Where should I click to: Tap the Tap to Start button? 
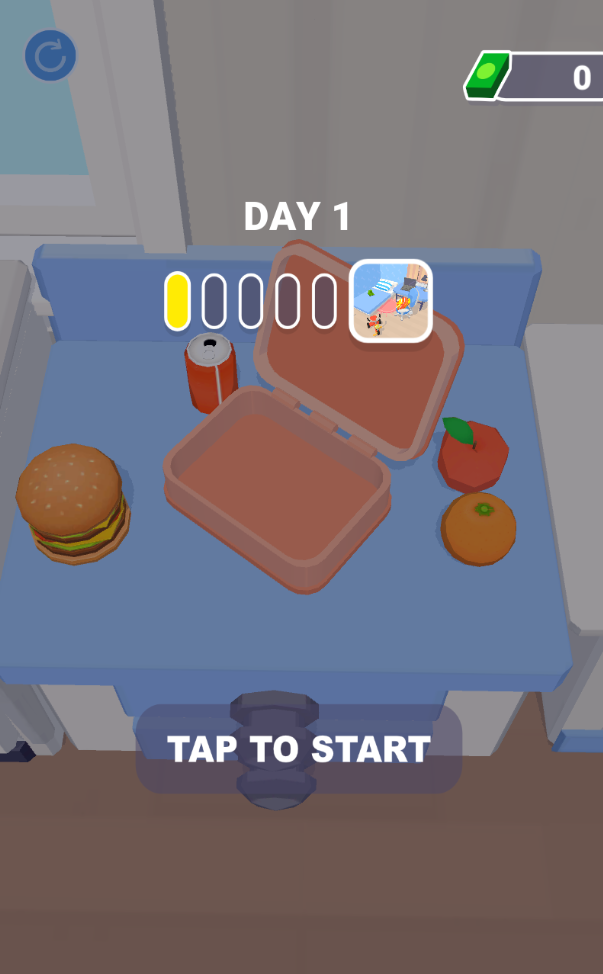(x=298, y=749)
